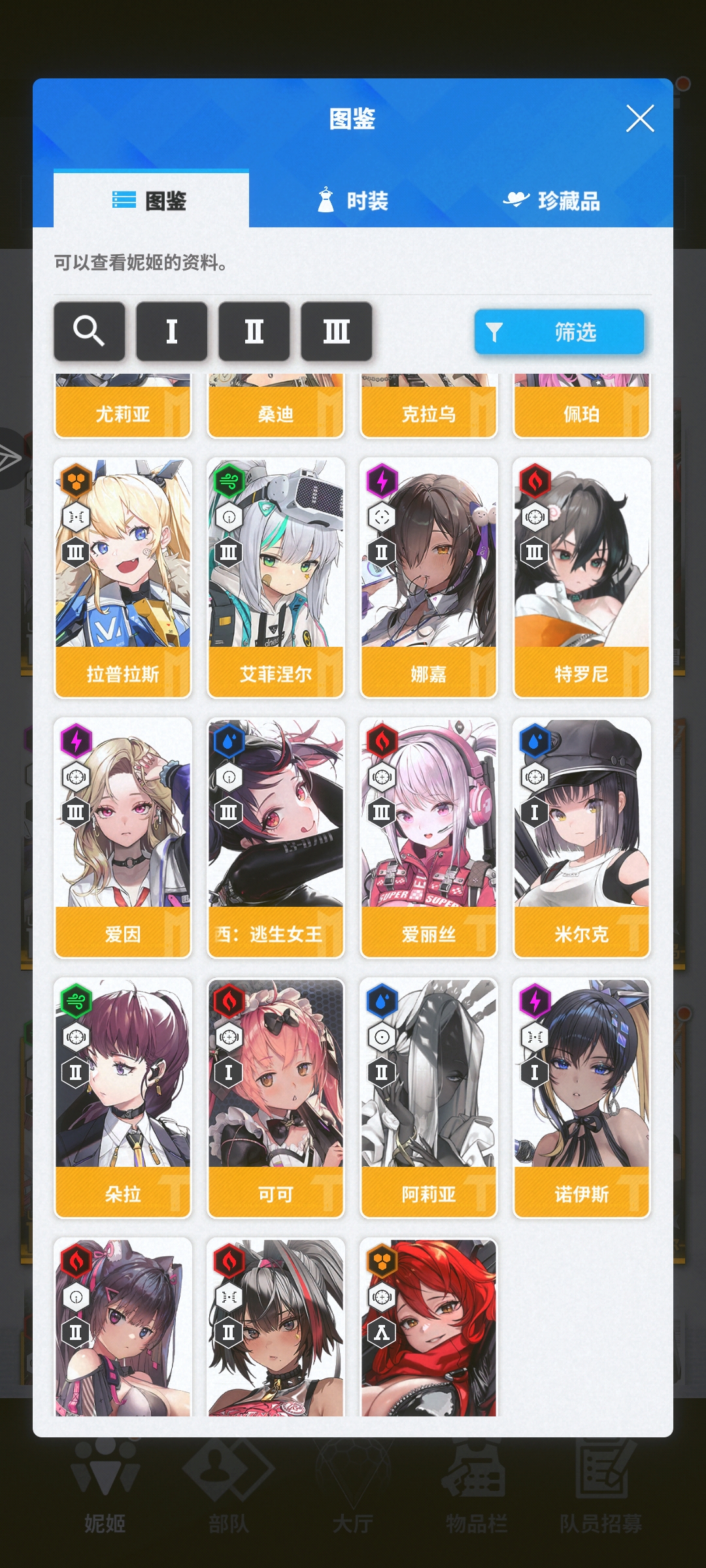Switch to the 时装 tab
This screenshot has width=706, height=1568.
(x=353, y=201)
